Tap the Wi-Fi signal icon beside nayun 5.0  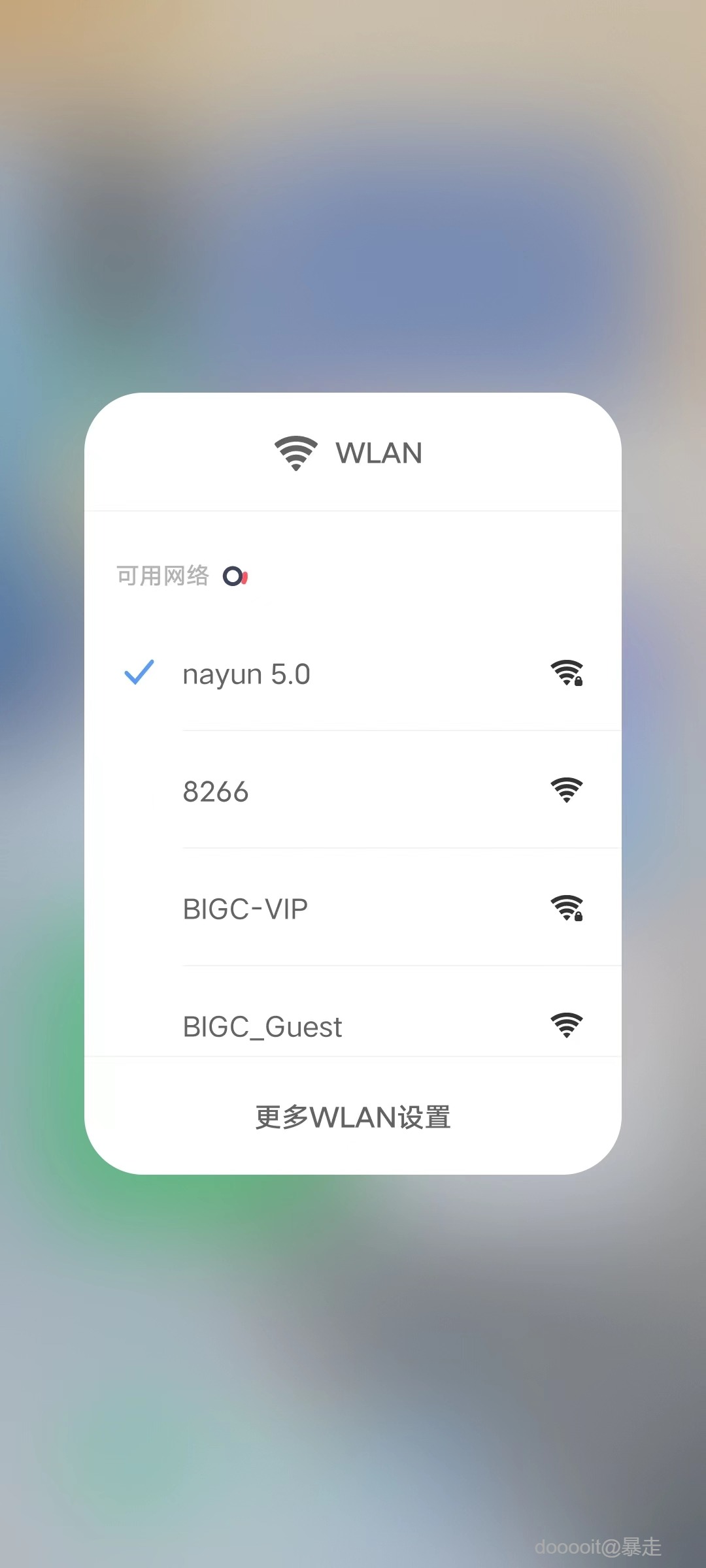click(x=567, y=673)
